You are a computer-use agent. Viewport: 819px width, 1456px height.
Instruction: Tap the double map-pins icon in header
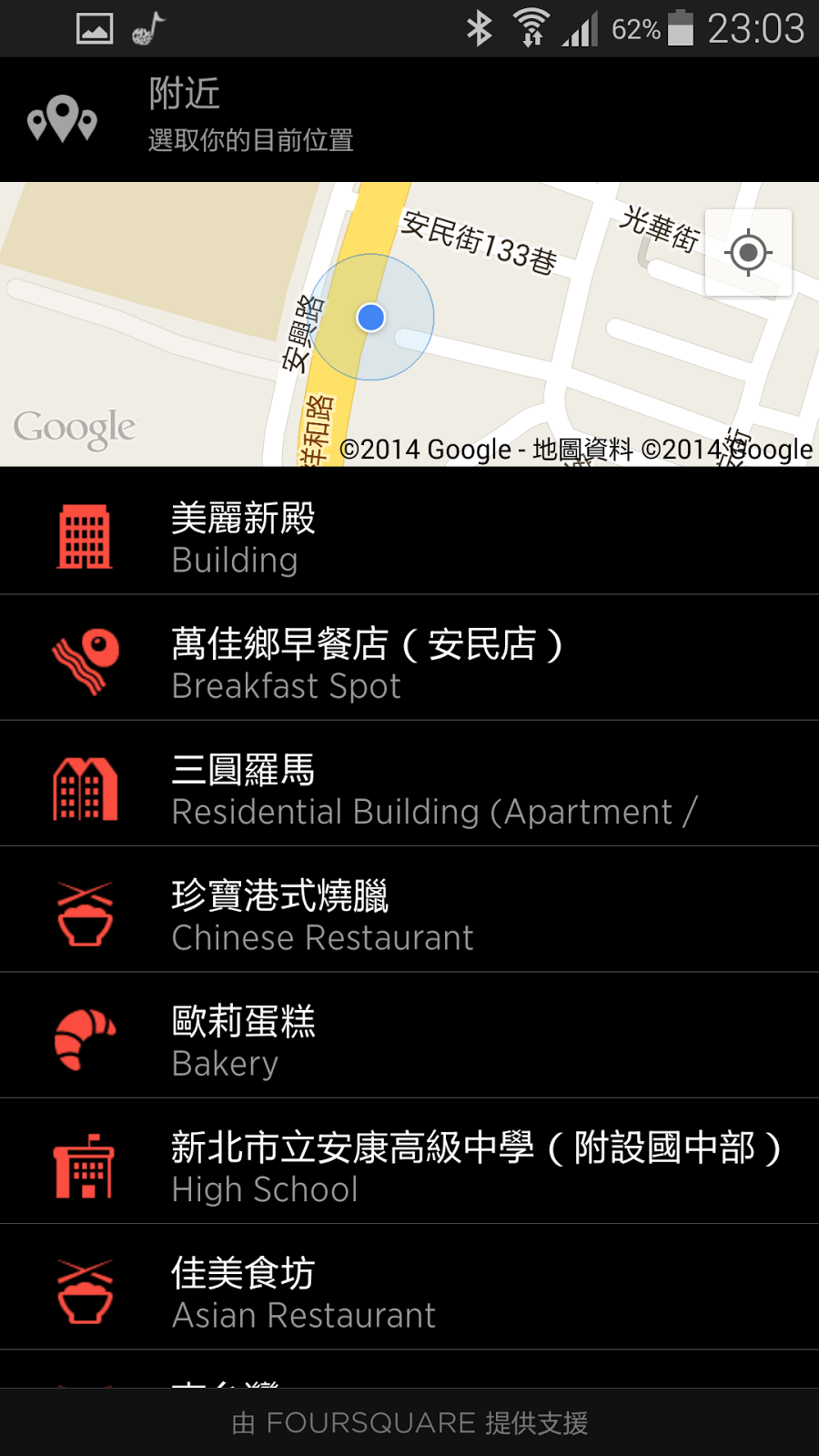[x=62, y=118]
